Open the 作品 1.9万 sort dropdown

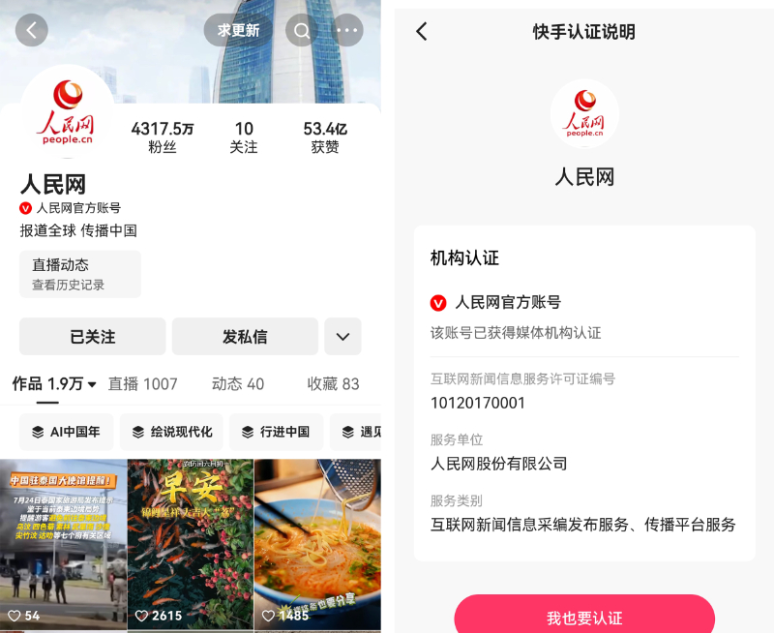pyautogui.click(x=55, y=384)
